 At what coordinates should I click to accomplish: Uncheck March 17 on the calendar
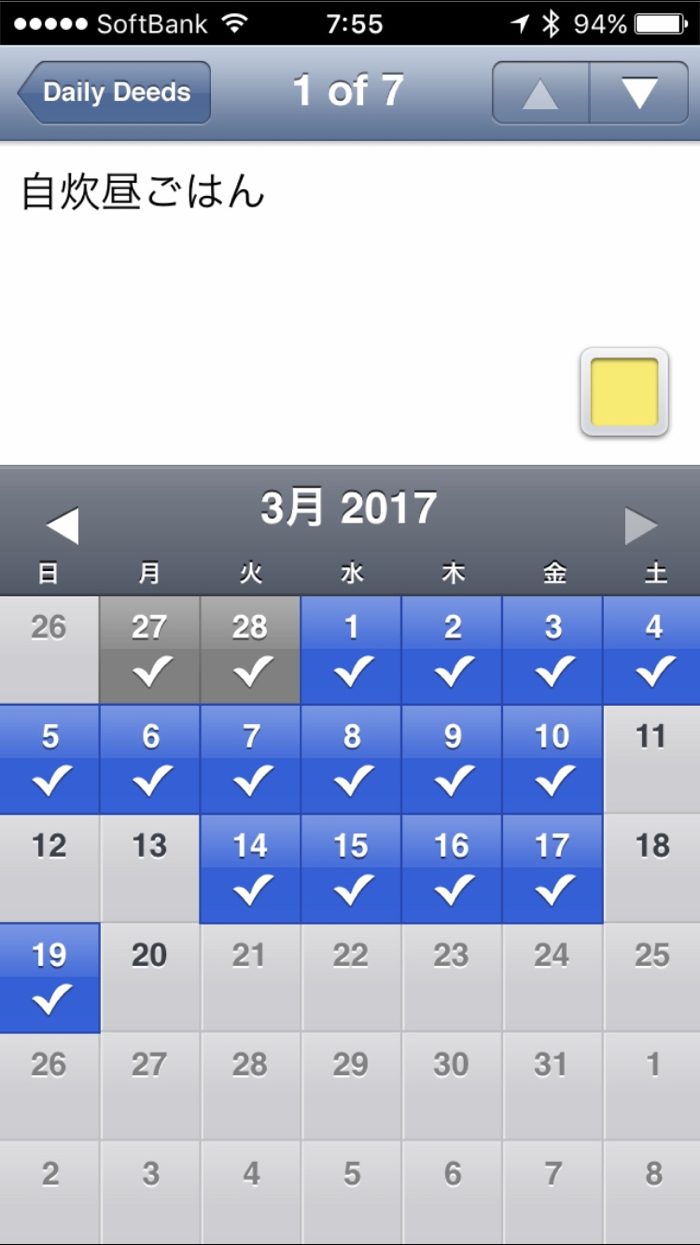pos(552,869)
